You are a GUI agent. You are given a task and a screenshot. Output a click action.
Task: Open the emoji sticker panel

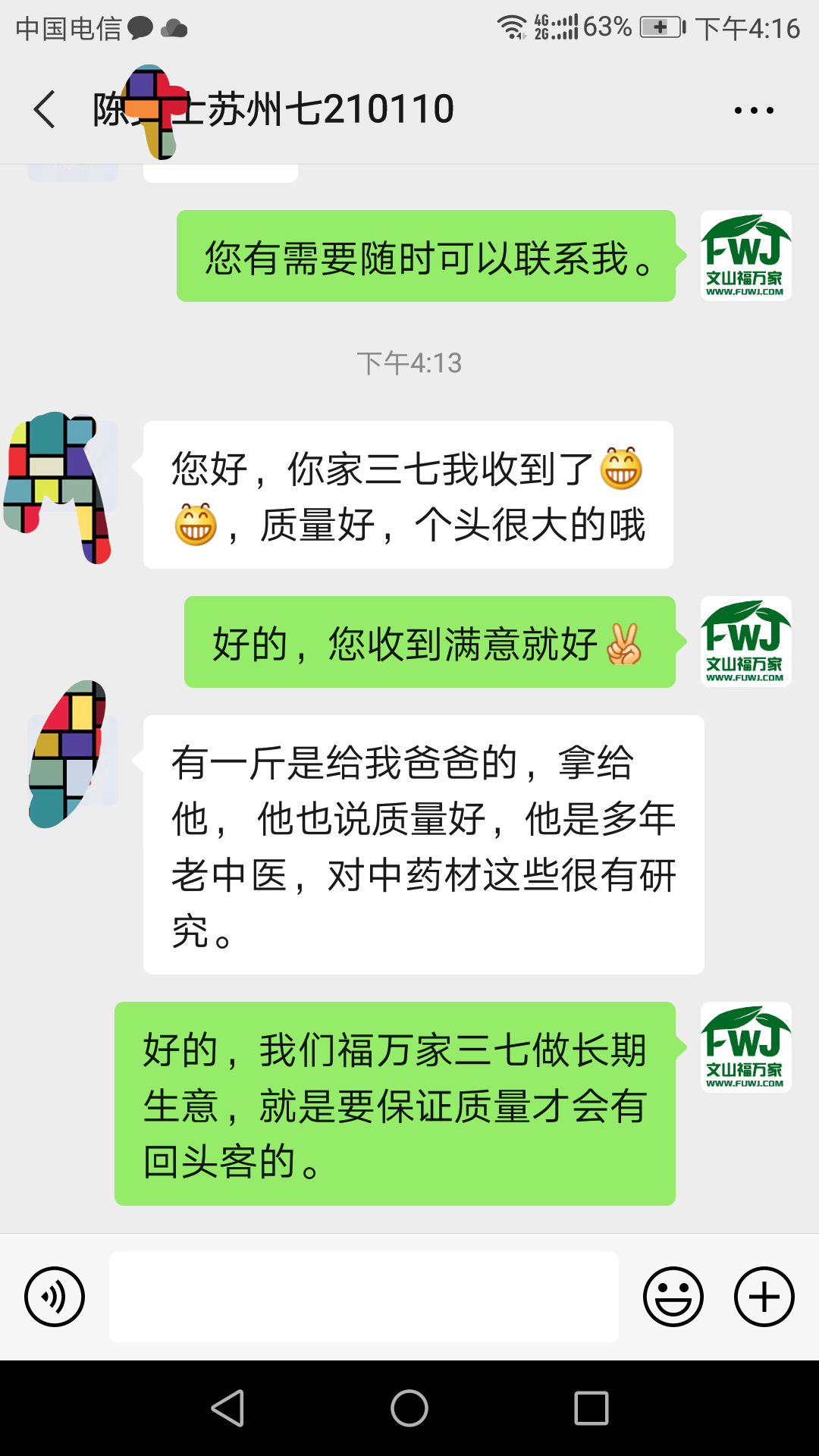coord(673,1297)
